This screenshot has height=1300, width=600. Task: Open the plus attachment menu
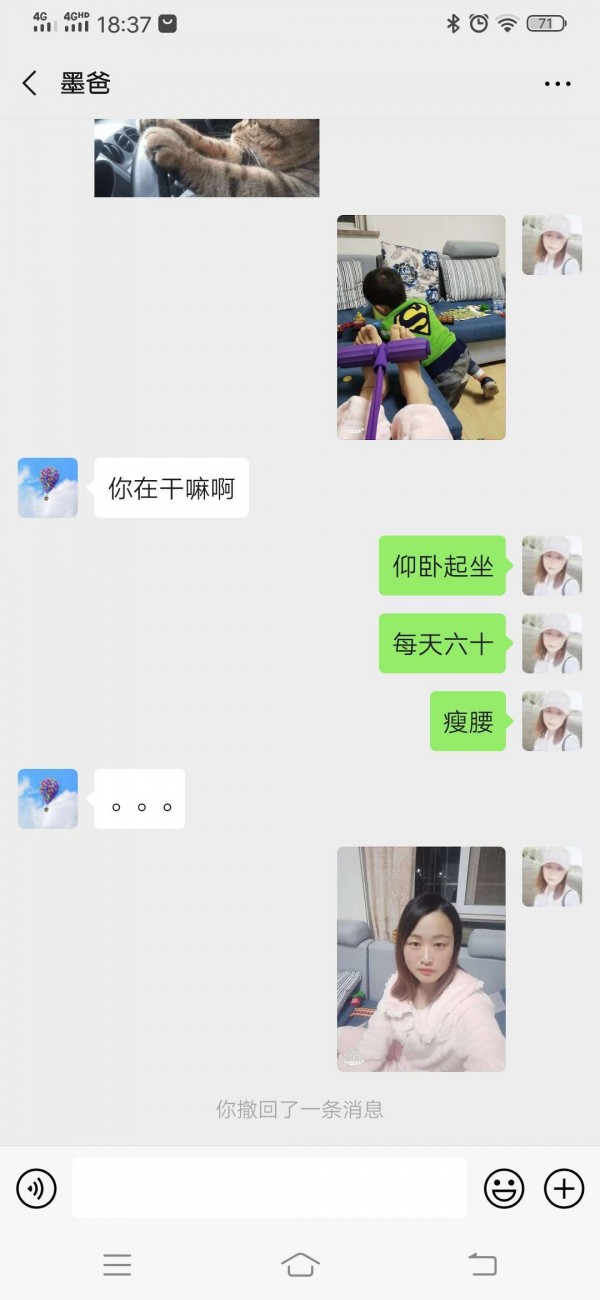[x=564, y=1188]
